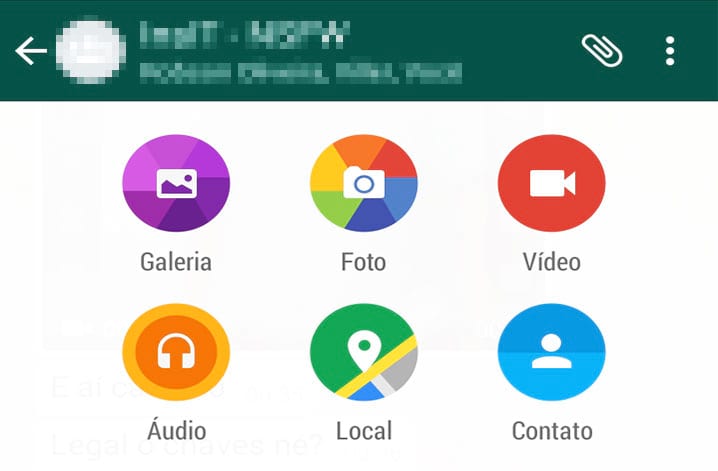Select Foto to take a picture
Viewport: 718px width, 471px height.
(363, 184)
